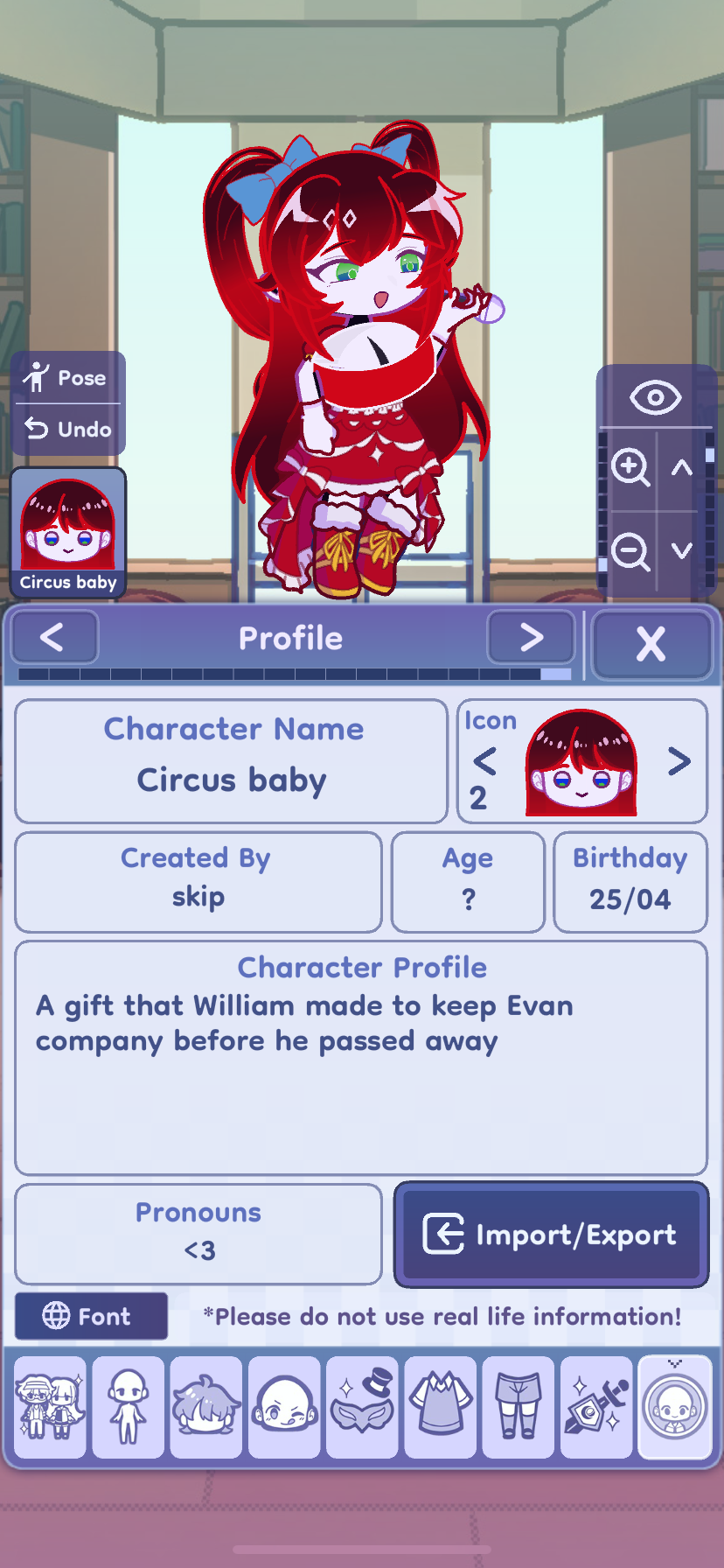724x1568 pixels.
Task: Go back using the previous profile chevron
Action: click(x=54, y=637)
